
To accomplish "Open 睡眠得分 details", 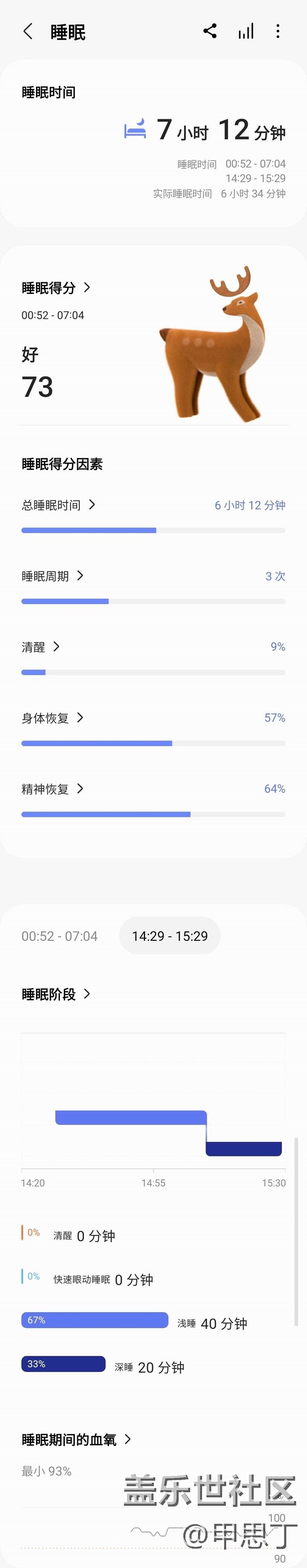I will click(x=56, y=288).
